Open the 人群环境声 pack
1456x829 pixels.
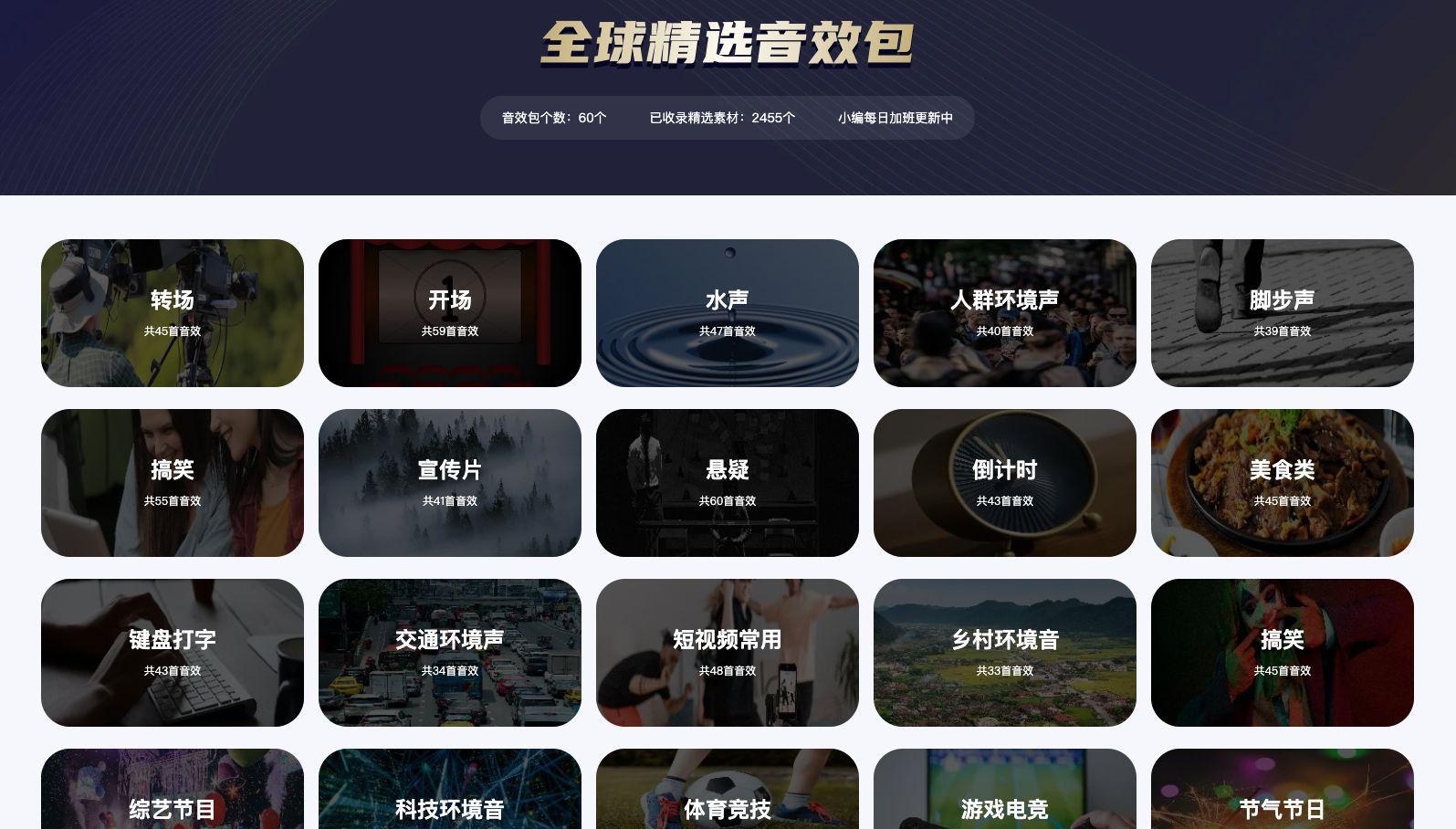tap(1004, 312)
